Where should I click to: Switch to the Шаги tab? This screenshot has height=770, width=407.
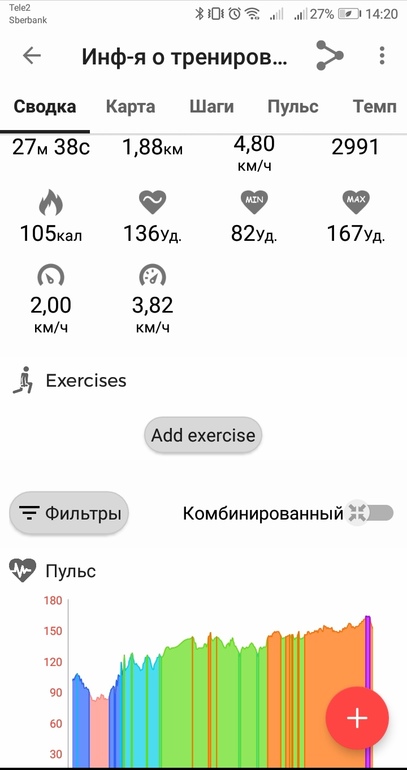coord(212,107)
